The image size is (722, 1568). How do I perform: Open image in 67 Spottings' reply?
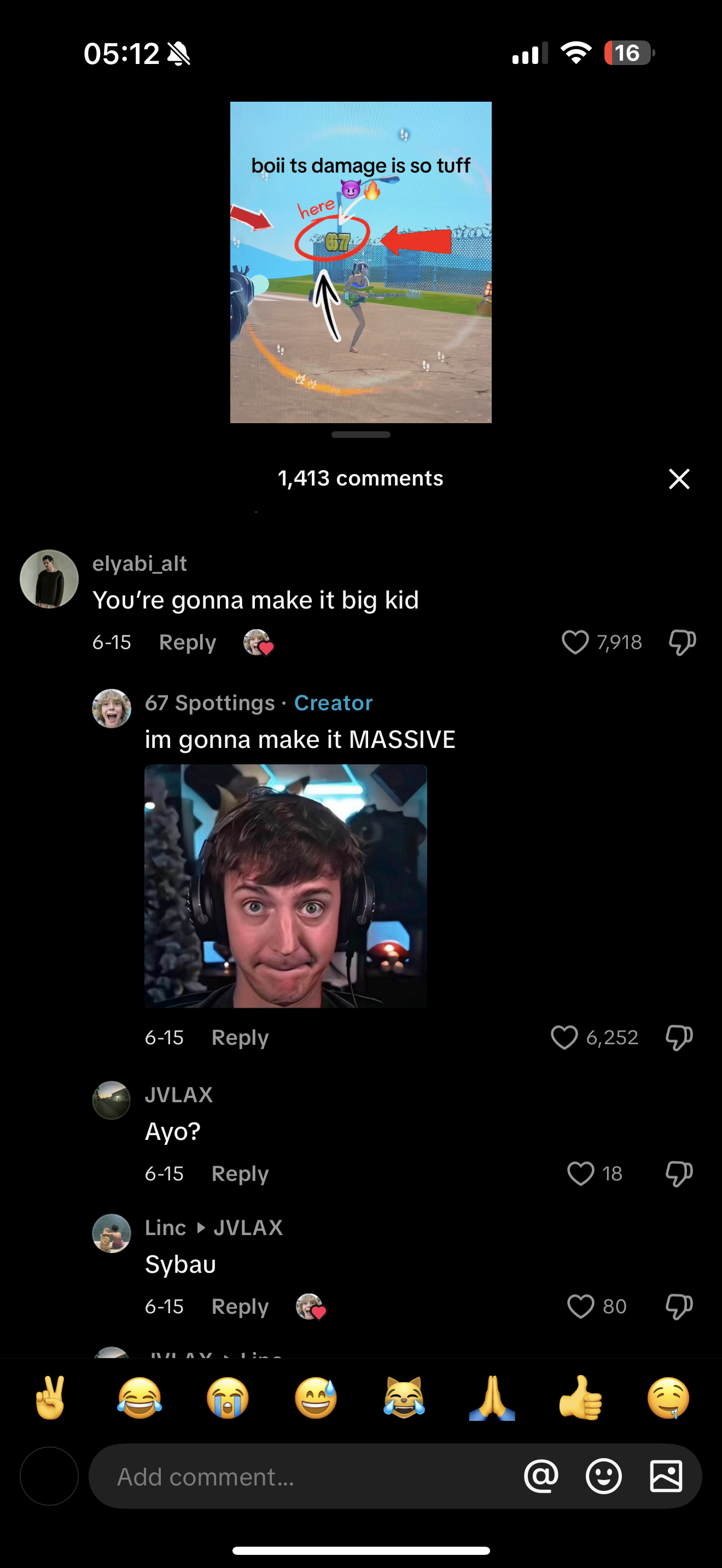(x=286, y=886)
